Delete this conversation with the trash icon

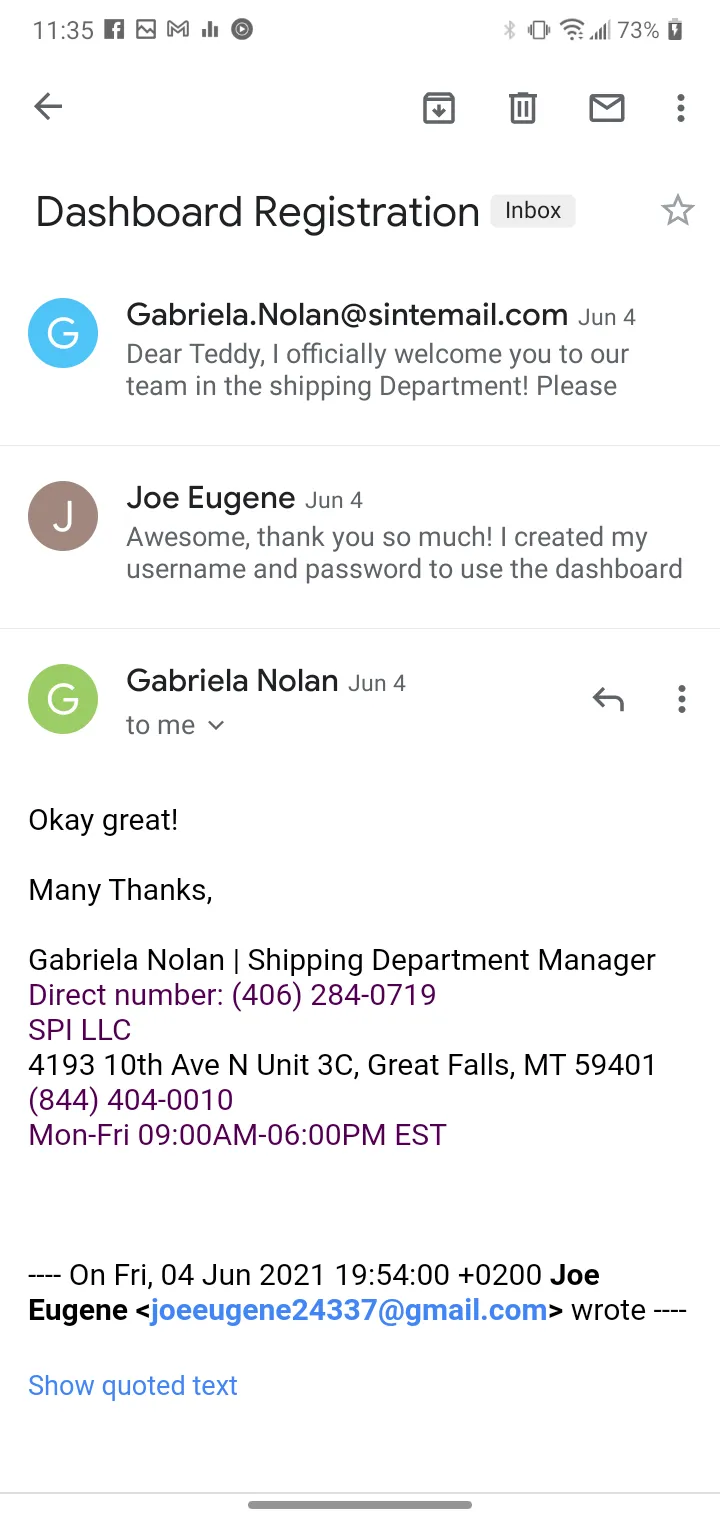[523, 107]
